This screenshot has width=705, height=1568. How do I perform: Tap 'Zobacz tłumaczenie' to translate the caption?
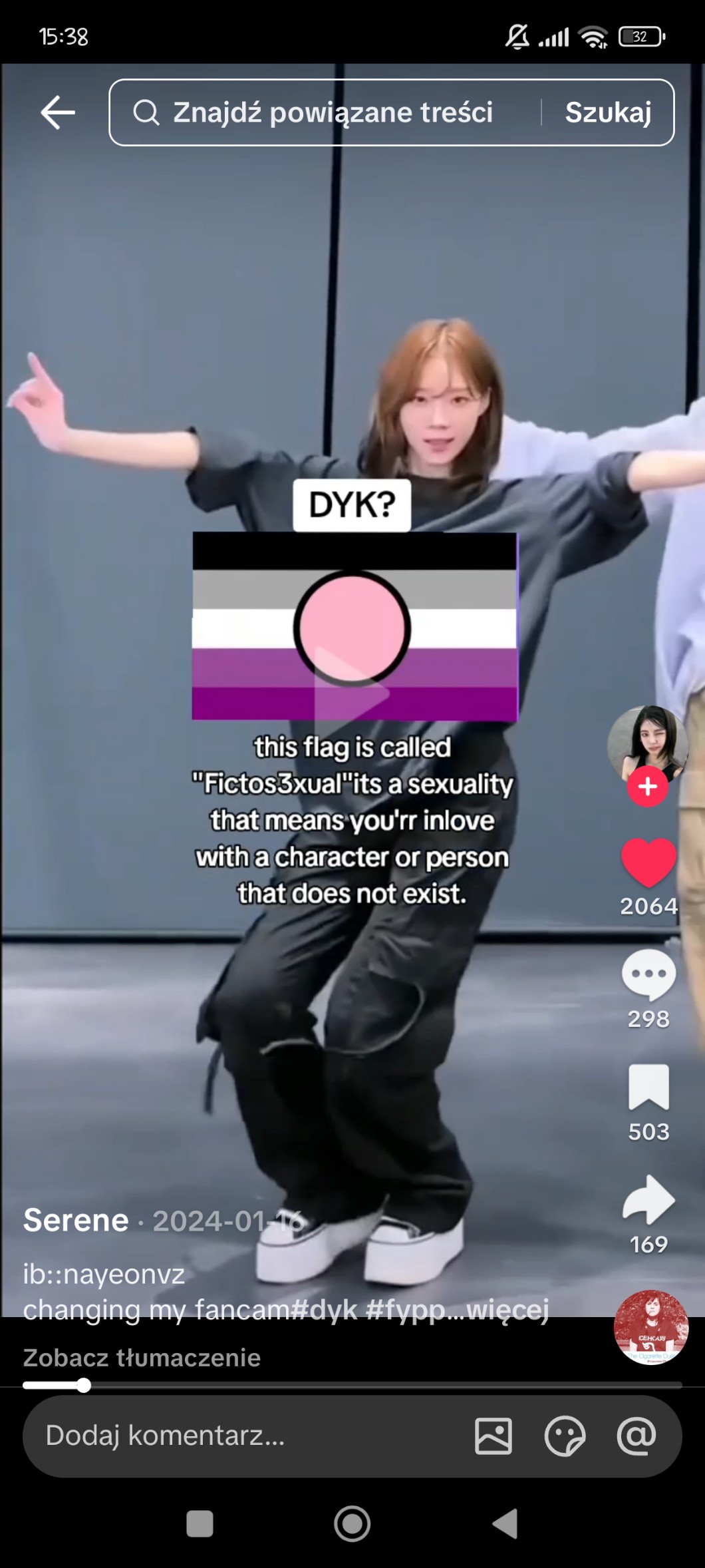pyautogui.click(x=142, y=1358)
